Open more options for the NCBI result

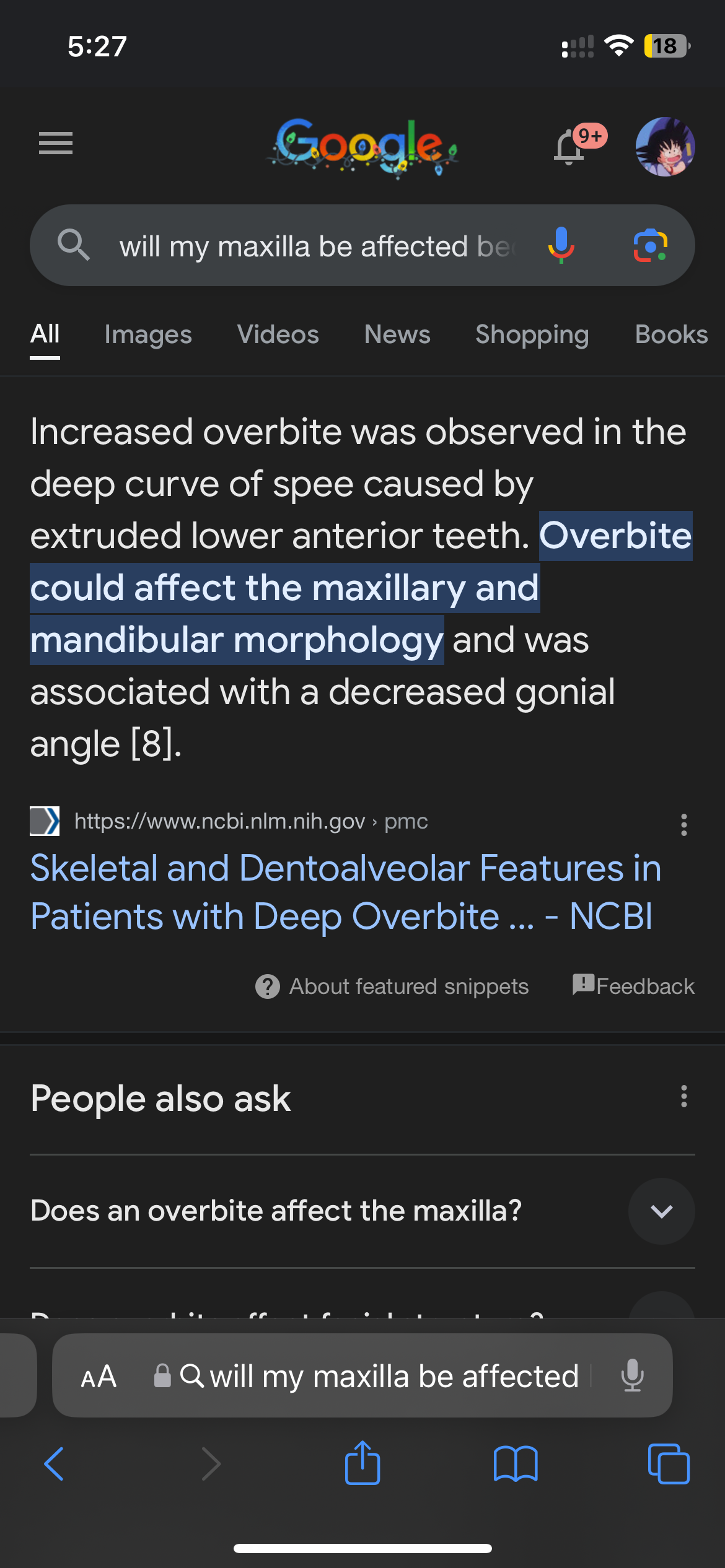683,824
